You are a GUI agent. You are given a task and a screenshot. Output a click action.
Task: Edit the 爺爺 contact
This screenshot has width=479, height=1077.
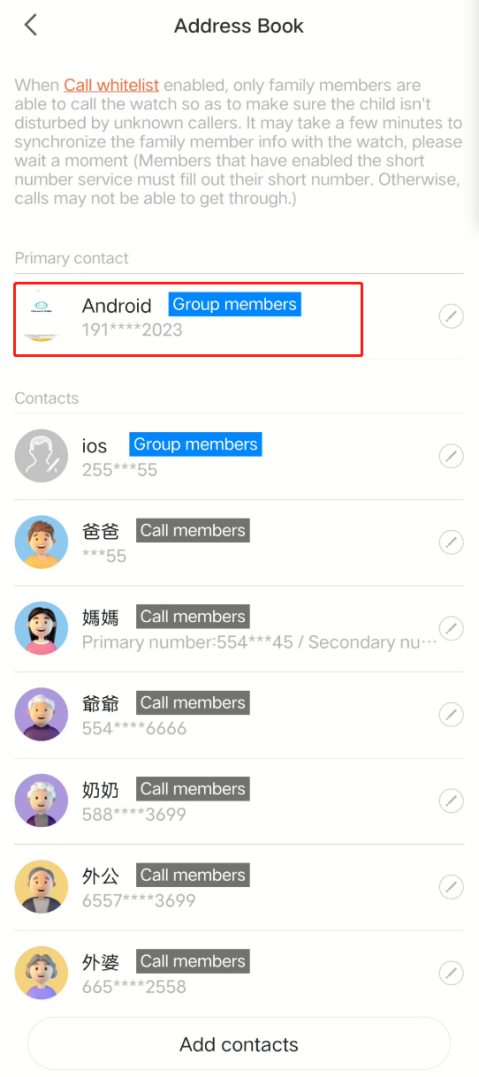451,714
